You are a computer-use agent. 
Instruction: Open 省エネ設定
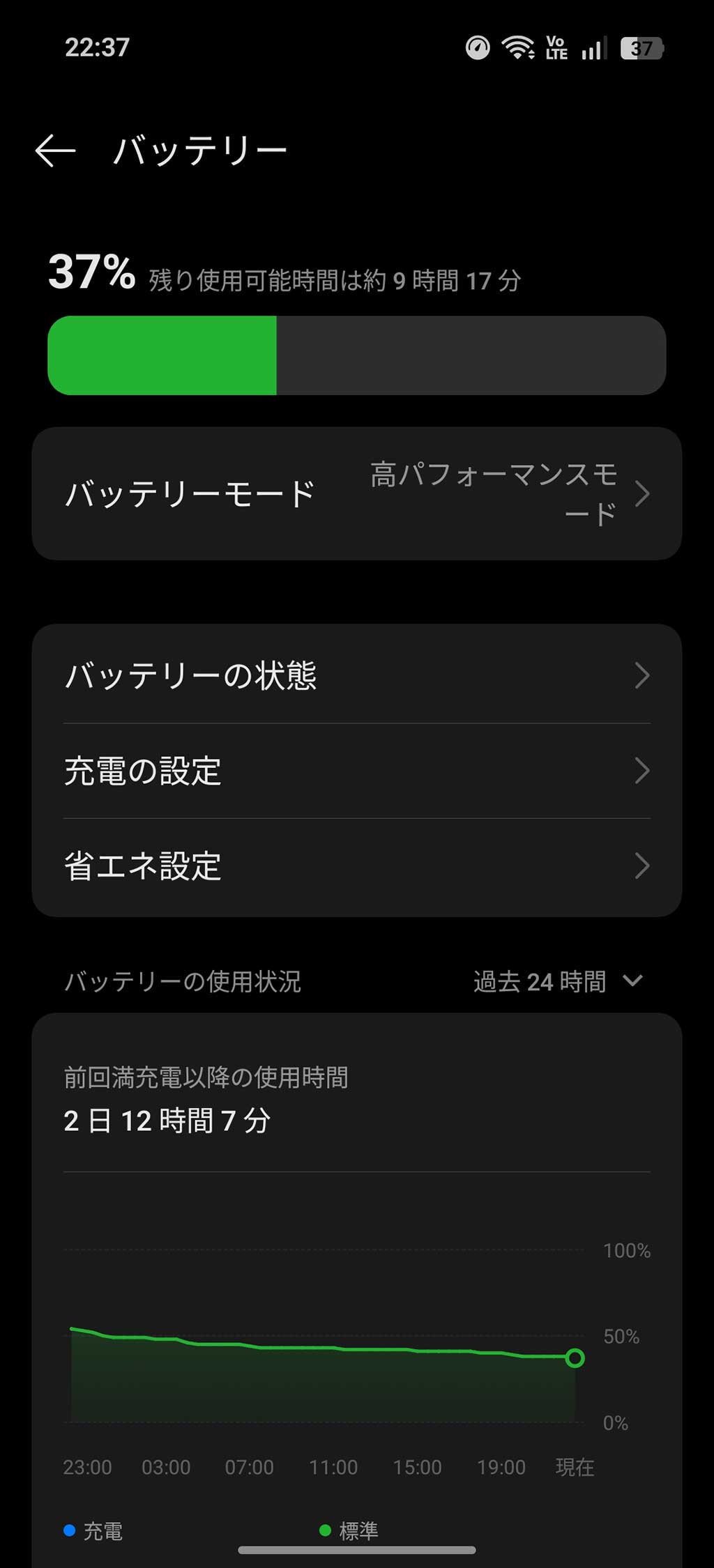coord(356,866)
